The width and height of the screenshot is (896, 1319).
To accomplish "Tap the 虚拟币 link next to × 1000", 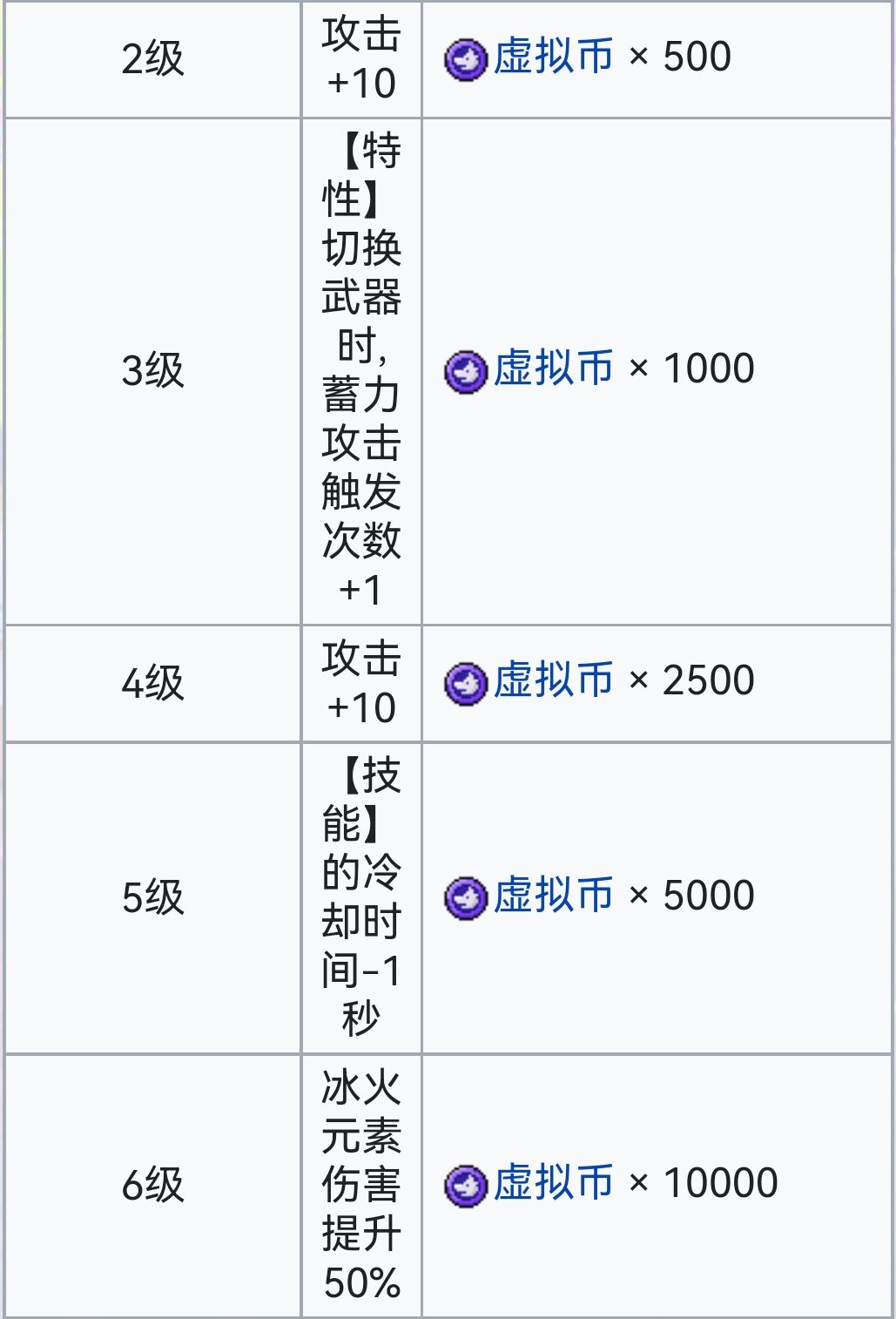I will pyautogui.click(x=553, y=369).
